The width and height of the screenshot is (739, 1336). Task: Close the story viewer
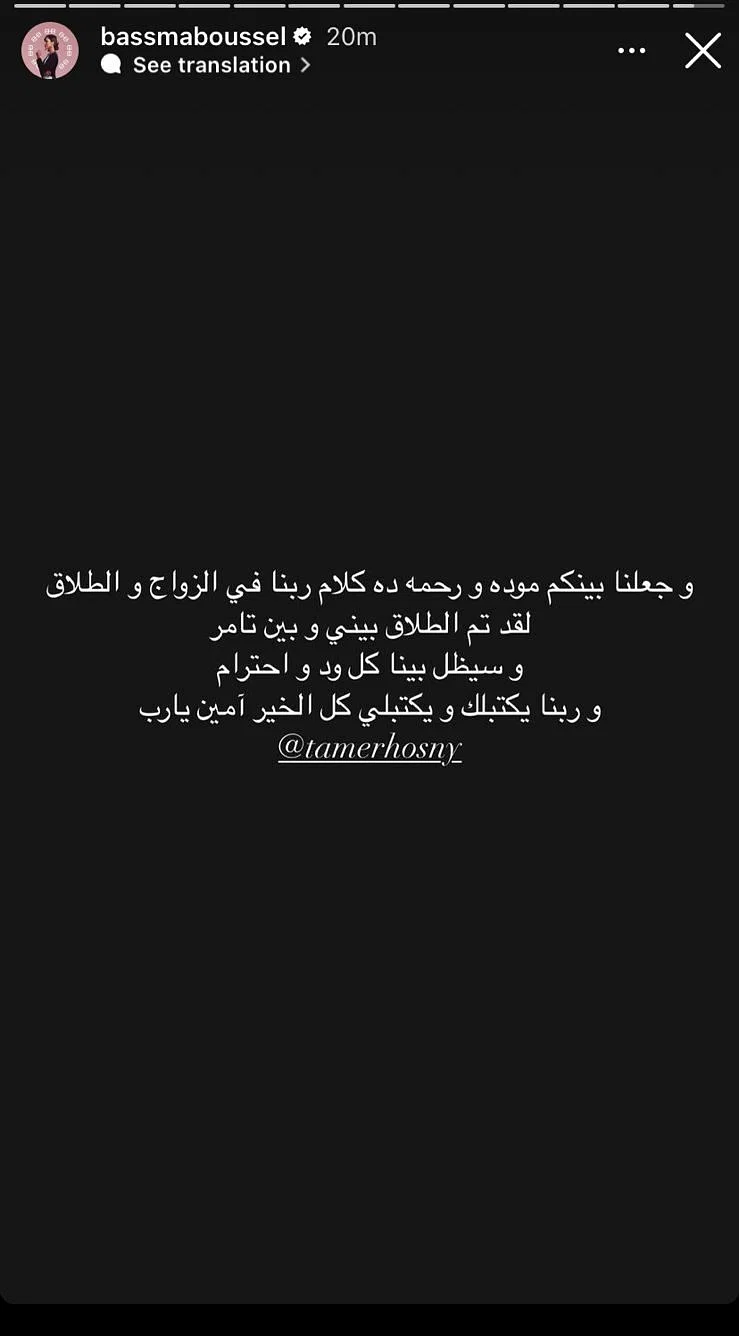[x=702, y=50]
